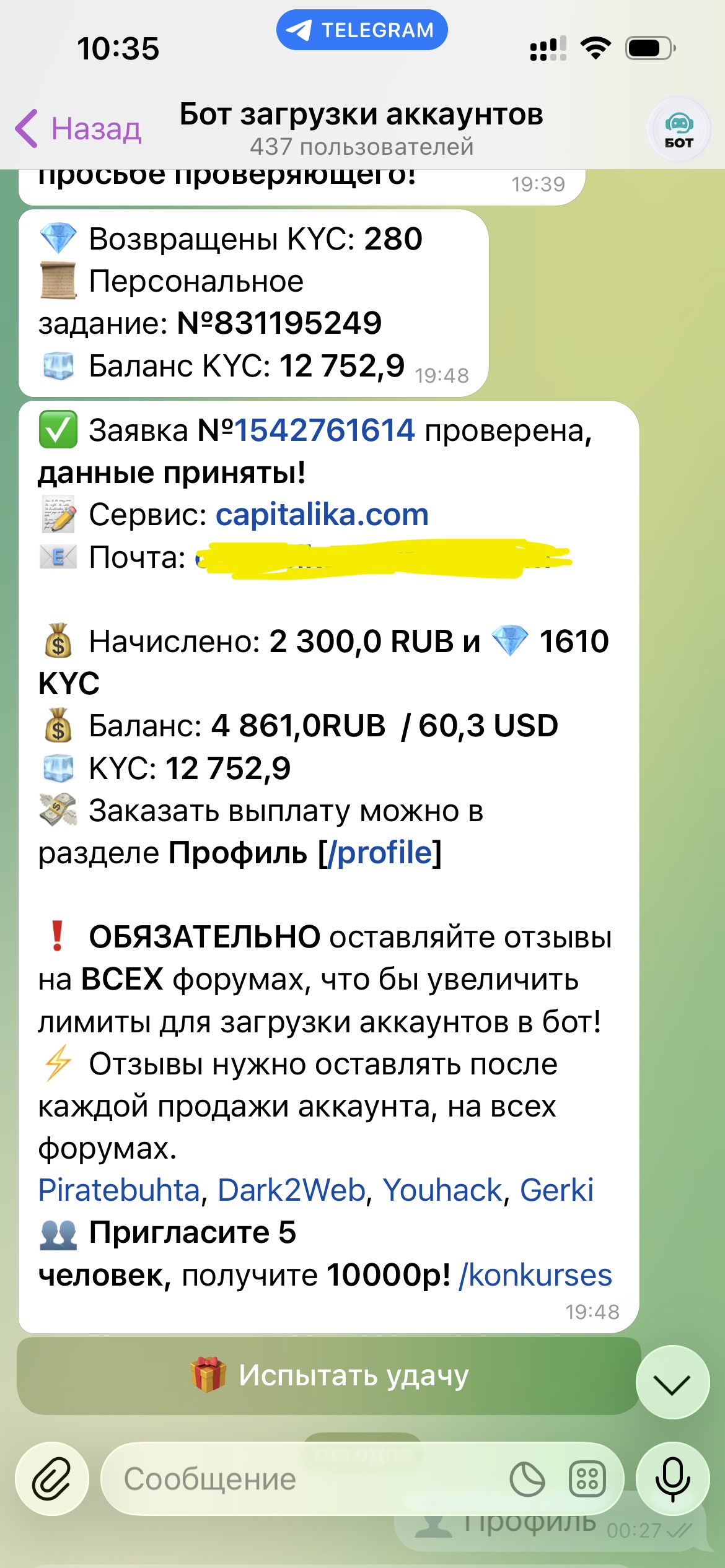Open the Dark2Web forum link
The width and height of the screenshot is (725, 1568).
click(x=291, y=1190)
